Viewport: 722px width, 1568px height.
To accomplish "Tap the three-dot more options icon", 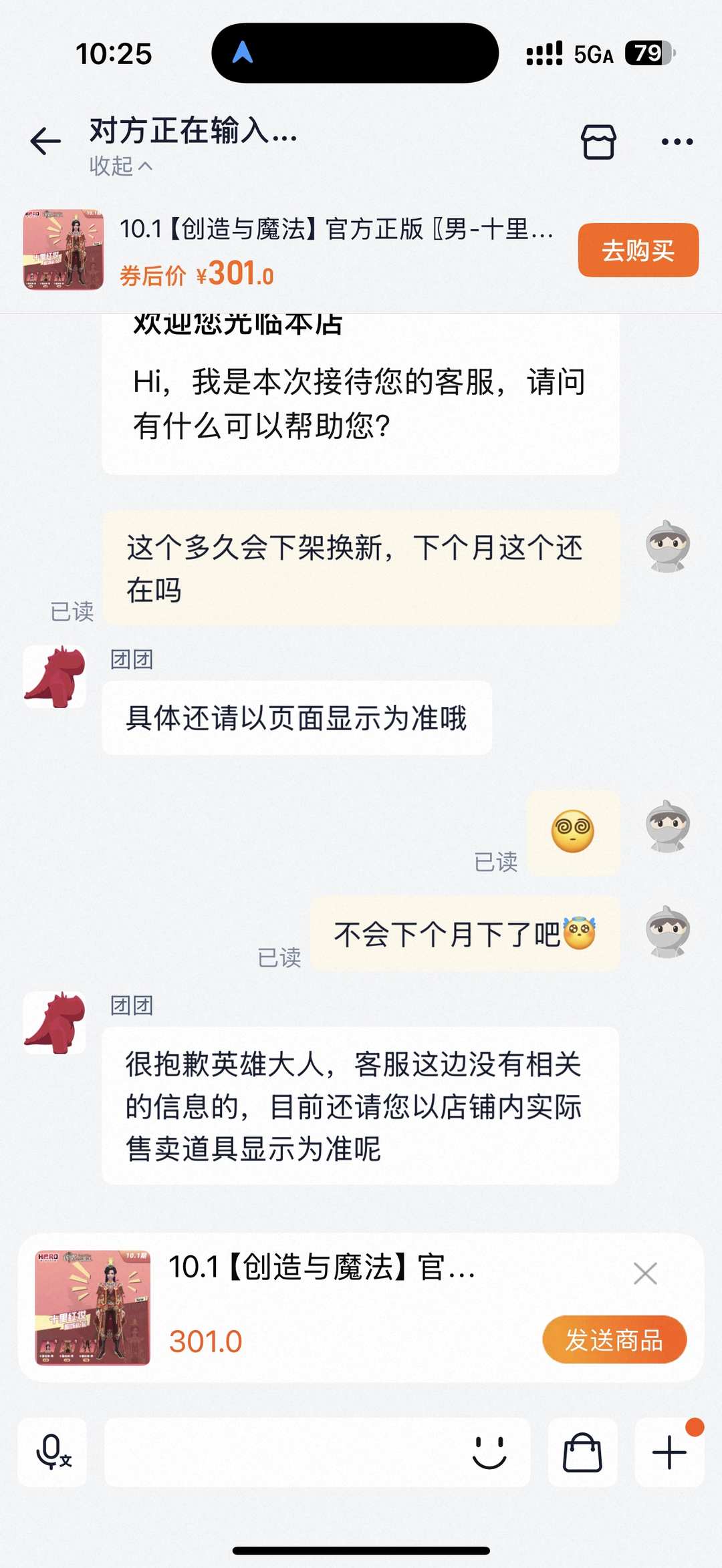I will [677, 140].
